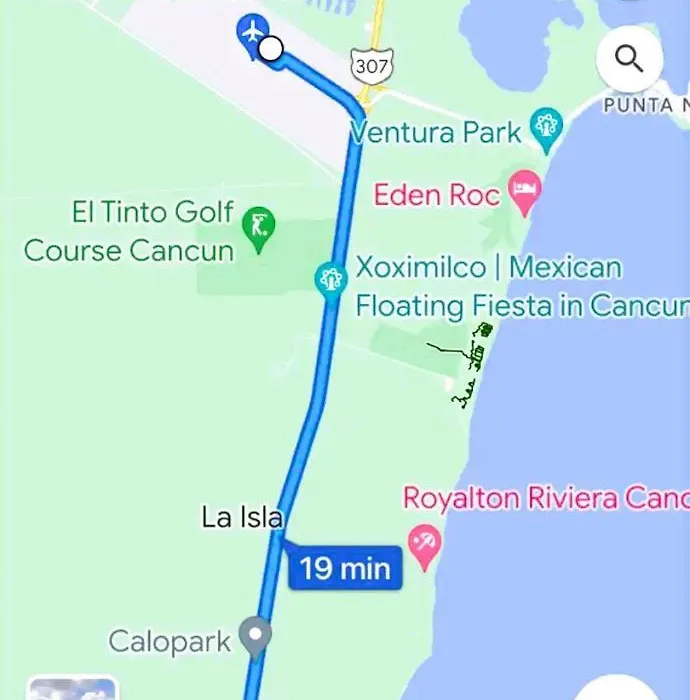
Task: Select the Ventura Park attraction pin
Action: pos(546,128)
